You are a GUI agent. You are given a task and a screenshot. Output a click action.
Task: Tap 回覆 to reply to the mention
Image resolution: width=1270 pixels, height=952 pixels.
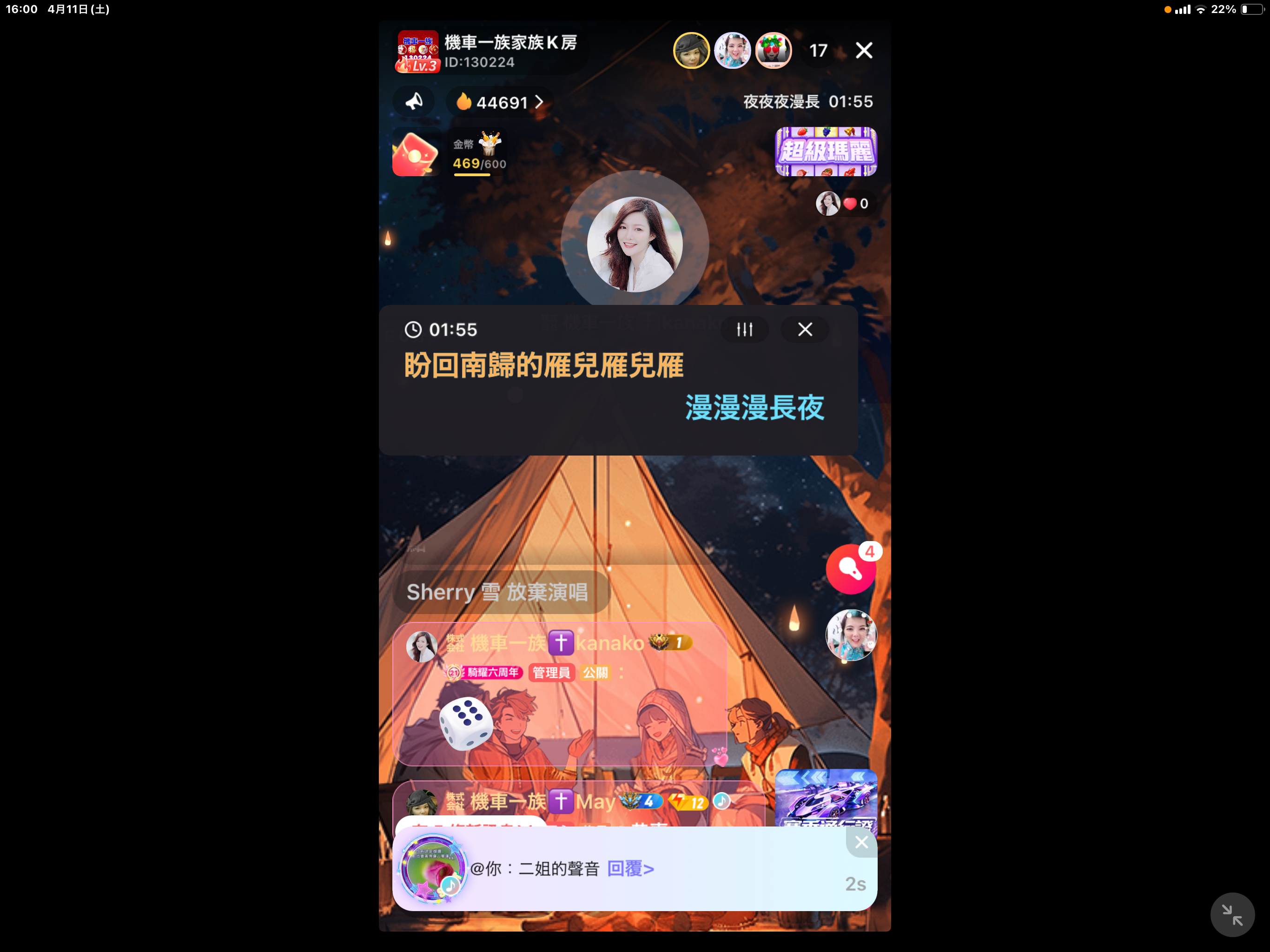tap(630, 869)
